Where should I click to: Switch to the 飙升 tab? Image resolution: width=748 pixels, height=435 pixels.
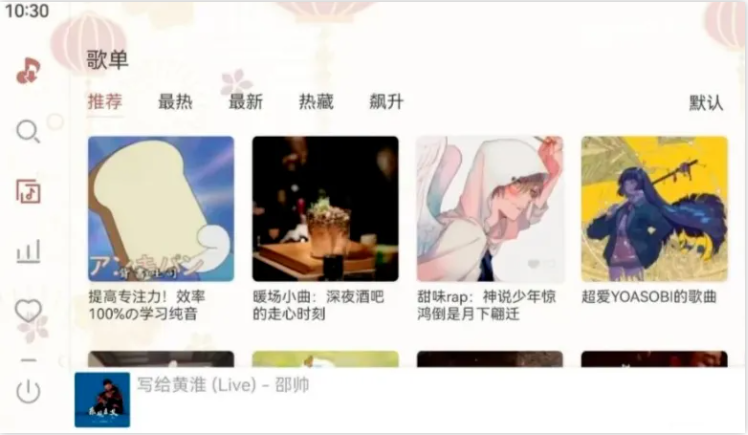click(386, 102)
